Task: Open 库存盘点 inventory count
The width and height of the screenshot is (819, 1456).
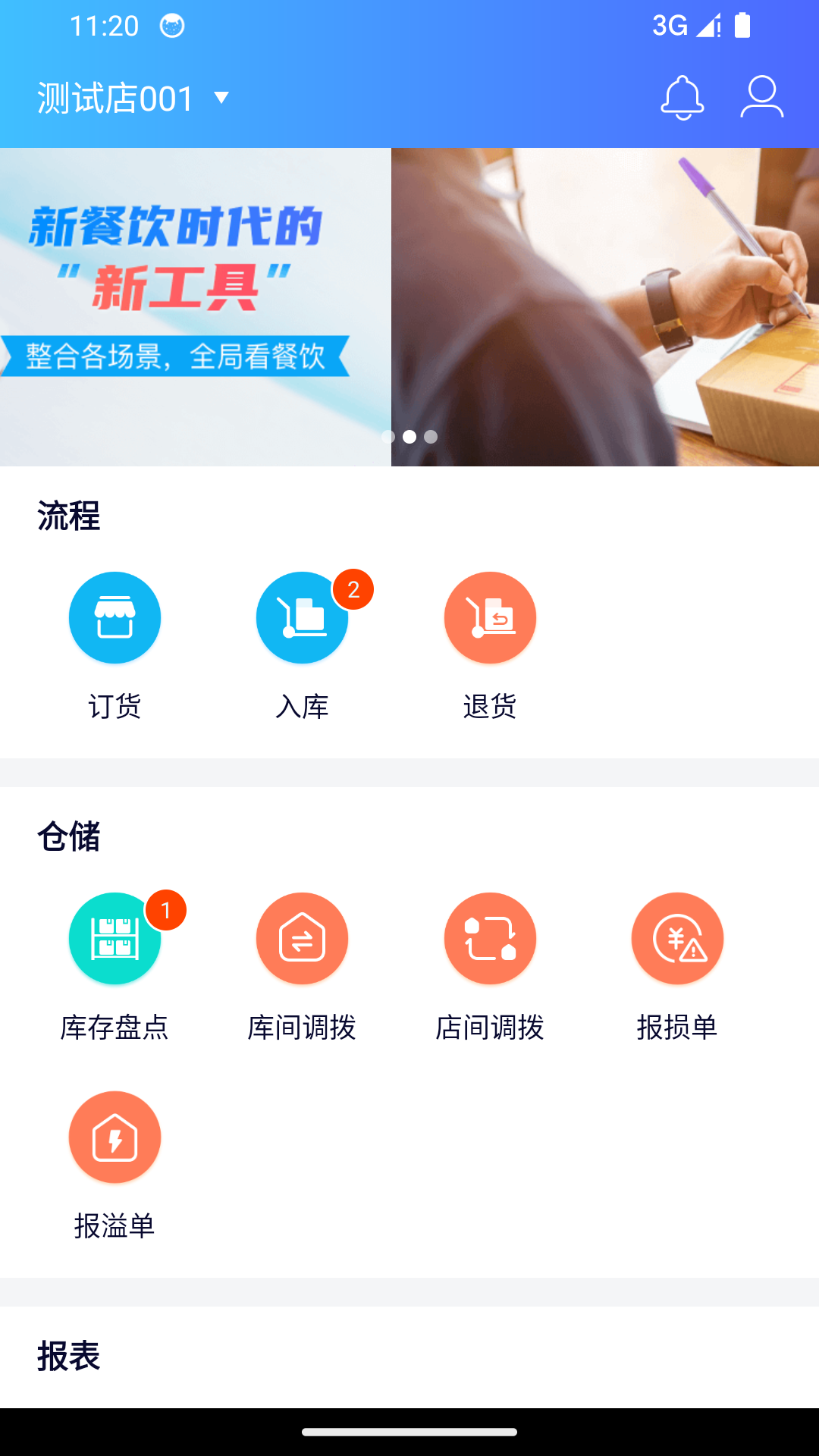Action: tap(115, 939)
